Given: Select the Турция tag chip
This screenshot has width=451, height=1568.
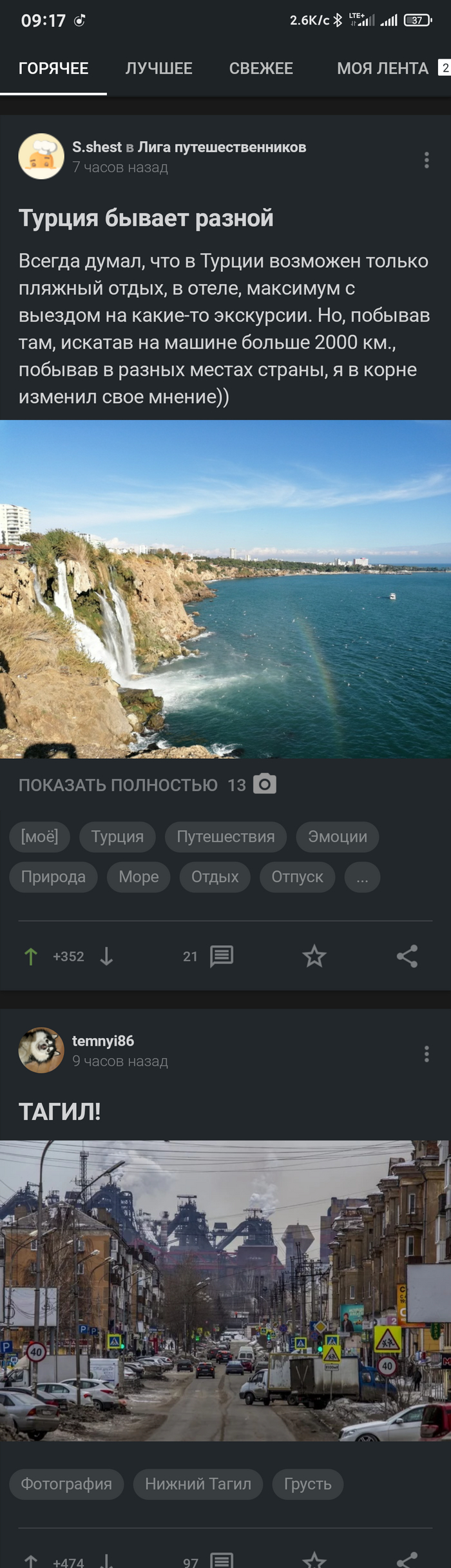Looking at the screenshot, I should (117, 837).
